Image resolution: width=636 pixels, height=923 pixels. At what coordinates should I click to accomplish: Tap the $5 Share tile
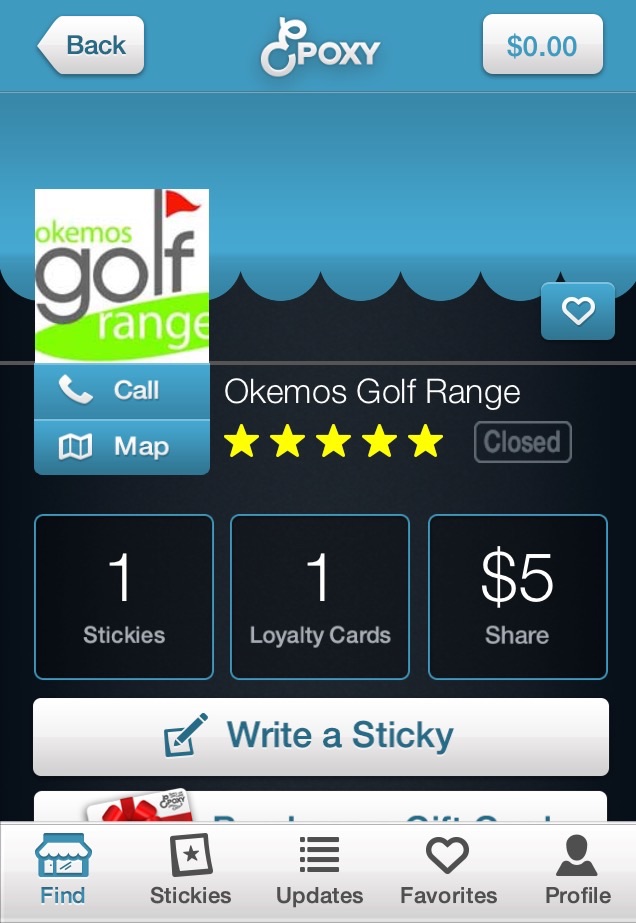[517, 597]
